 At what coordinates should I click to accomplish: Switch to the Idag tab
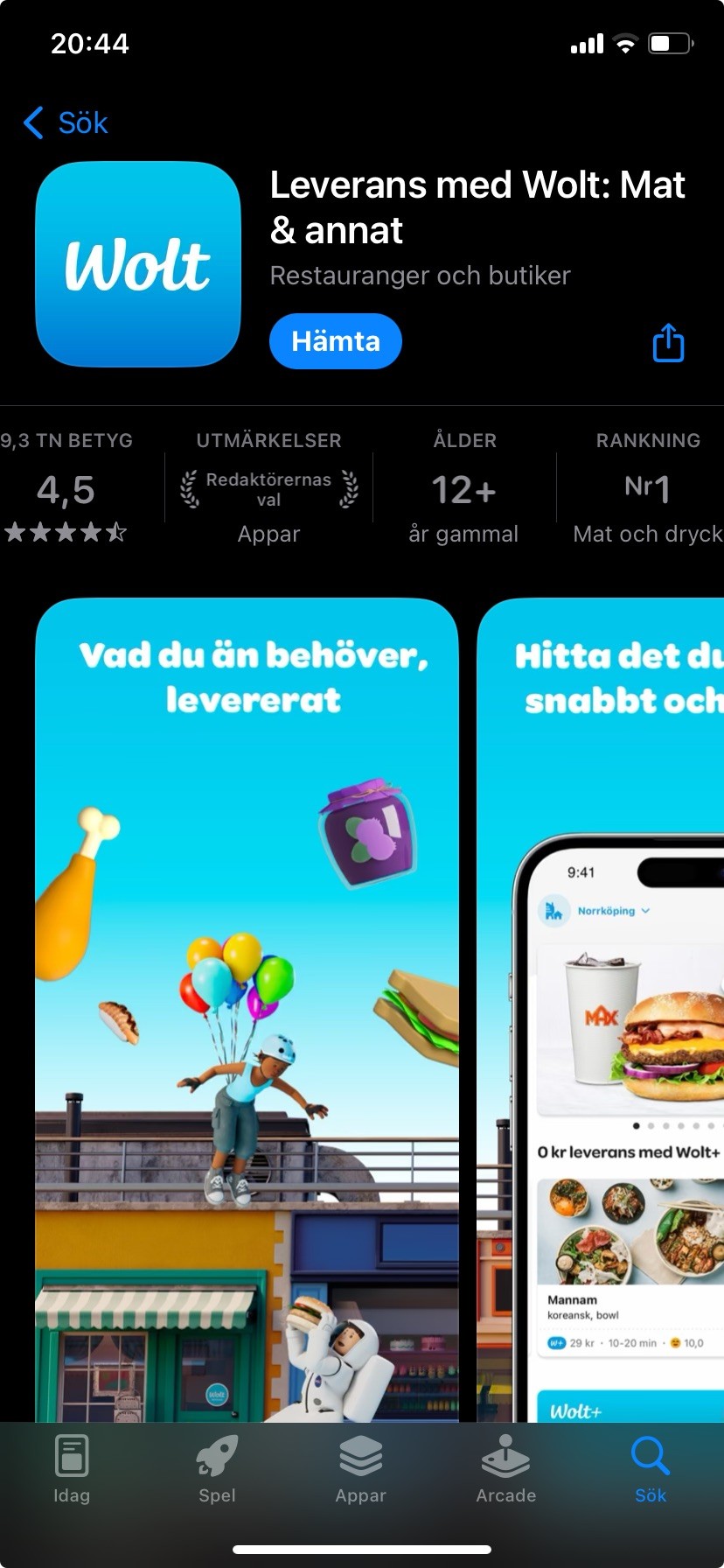tap(72, 1470)
